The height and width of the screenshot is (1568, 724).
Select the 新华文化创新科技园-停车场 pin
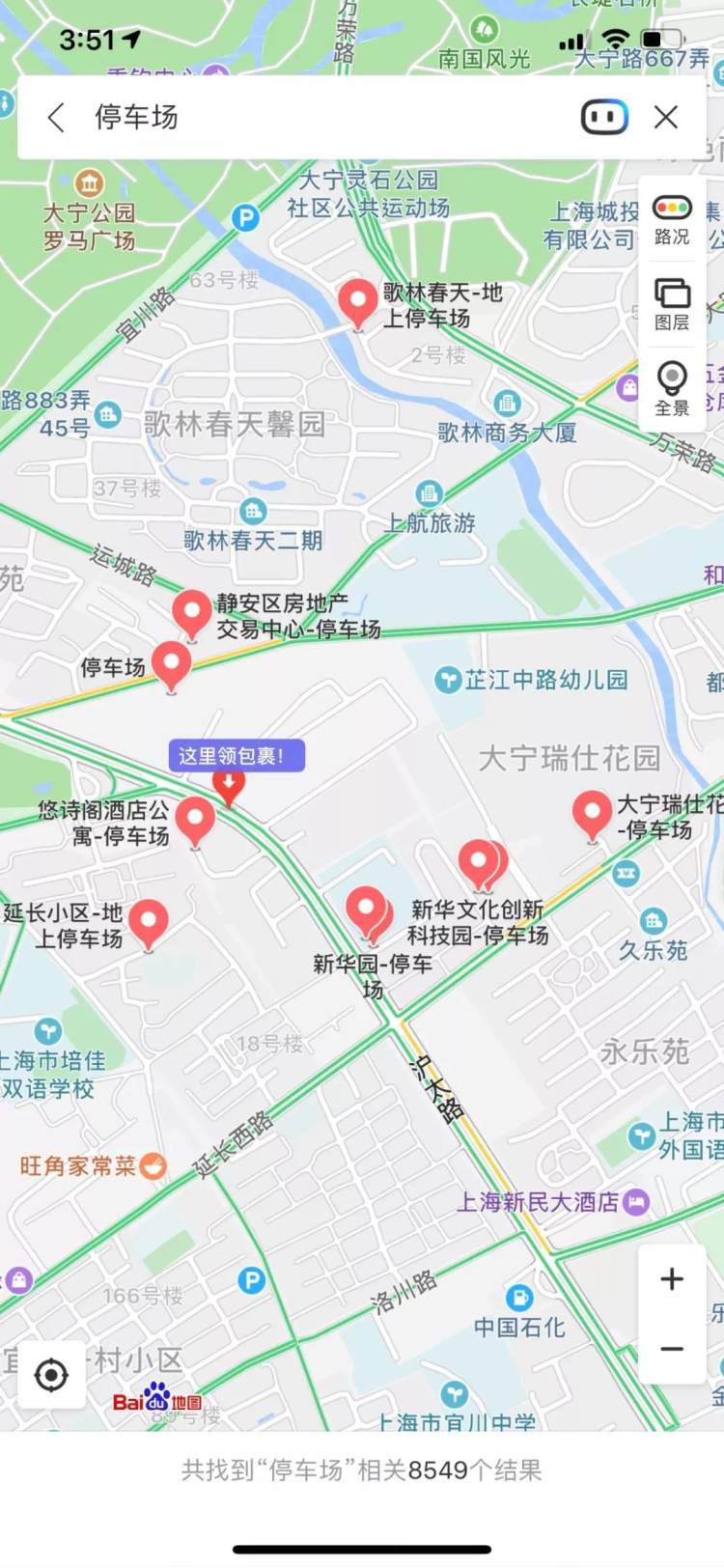(x=479, y=861)
